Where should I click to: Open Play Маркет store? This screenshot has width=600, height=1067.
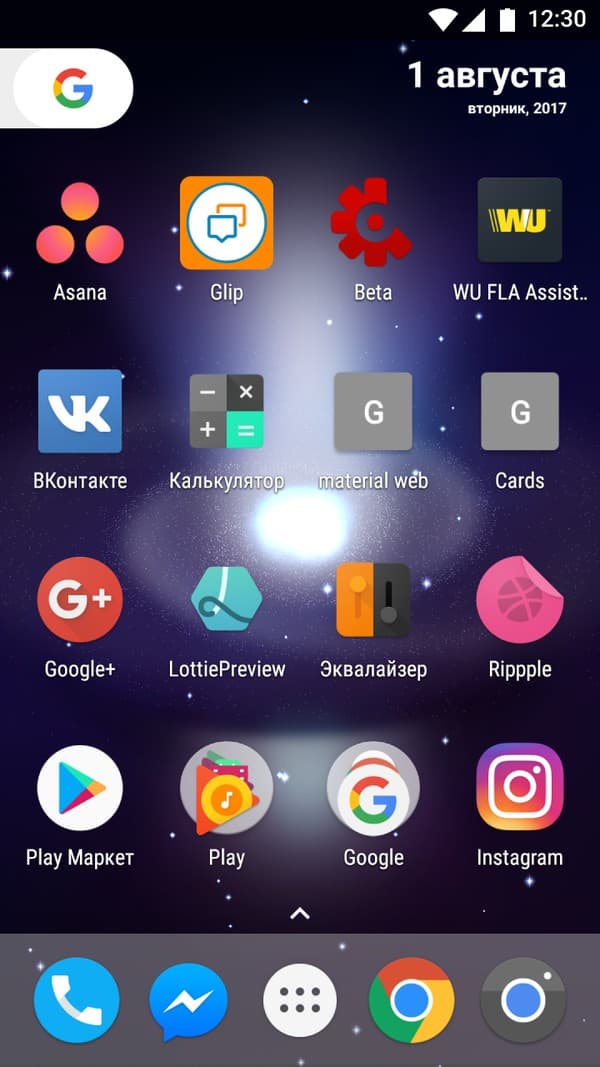pos(80,788)
